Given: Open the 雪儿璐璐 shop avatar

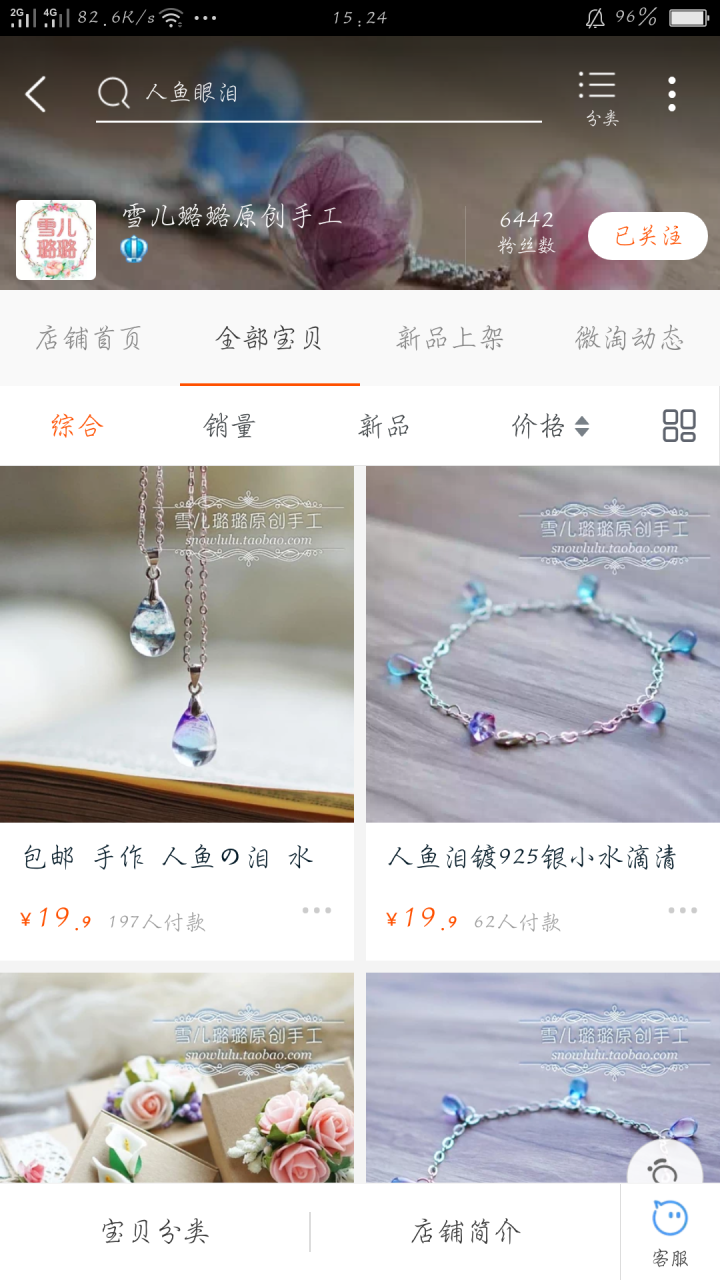Looking at the screenshot, I should (56, 240).
